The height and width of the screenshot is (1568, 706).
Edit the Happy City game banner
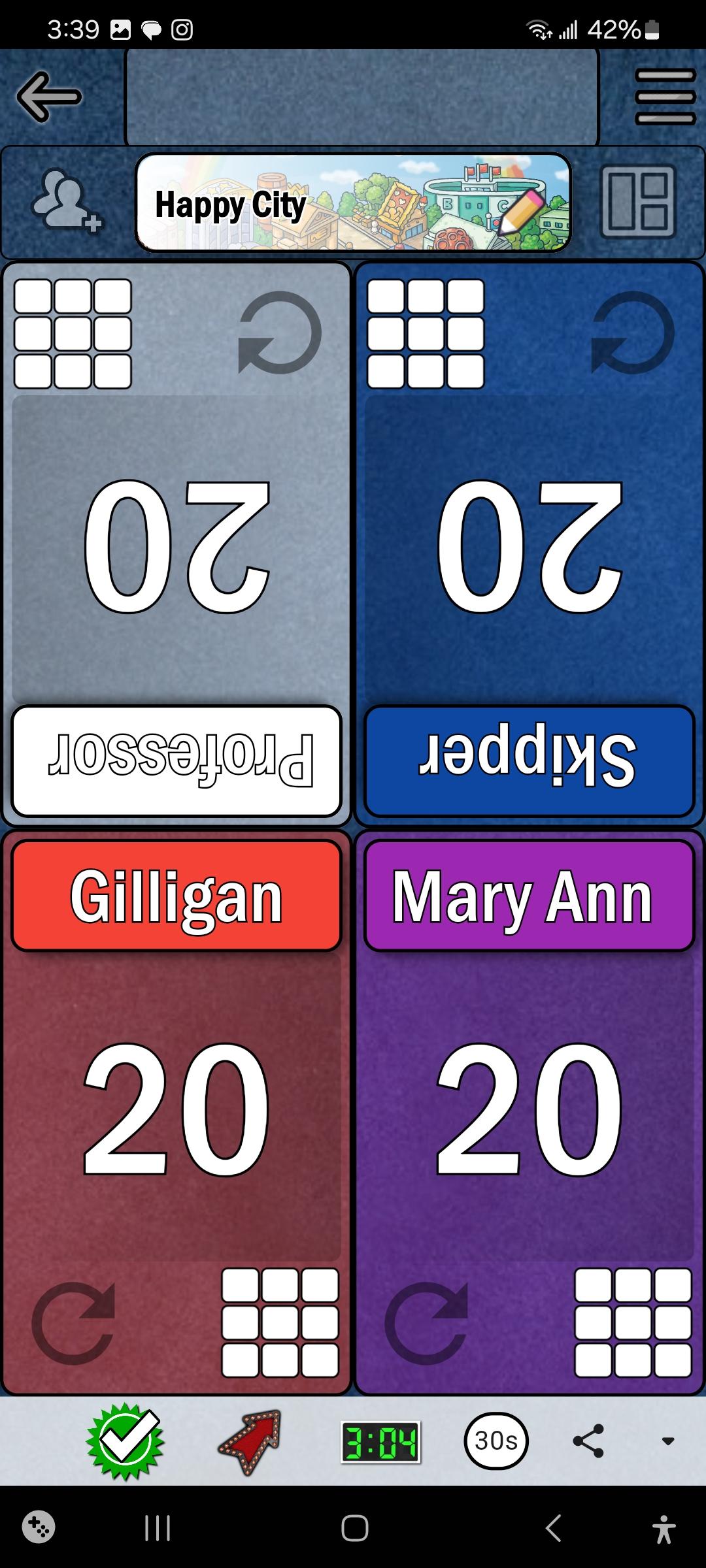[353, 203]
